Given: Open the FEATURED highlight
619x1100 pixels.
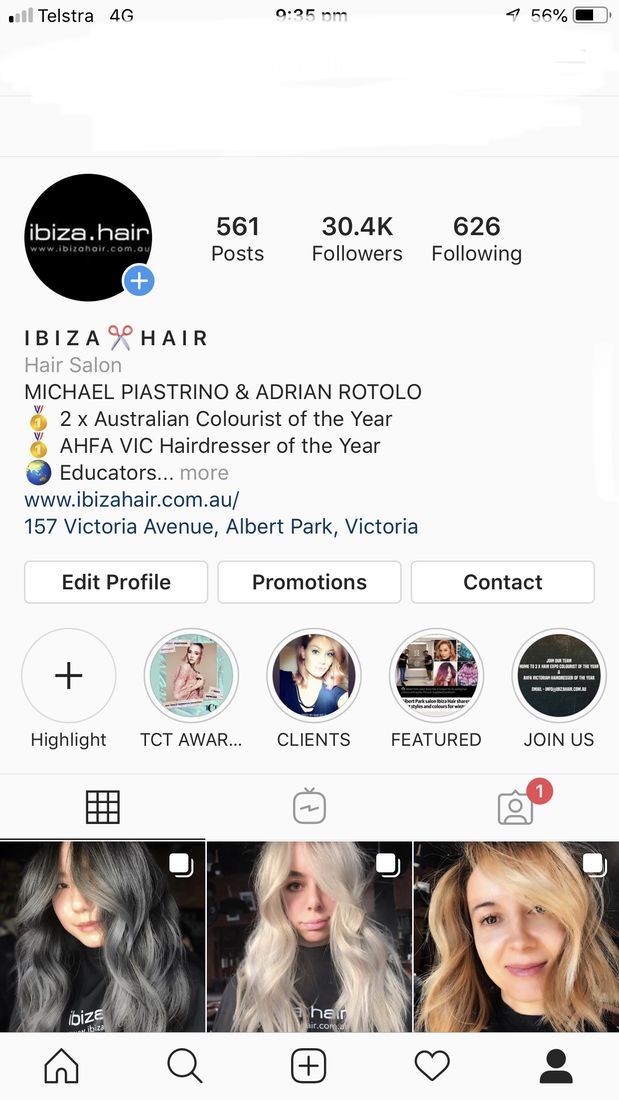Looking at the screenshot, I should 436,676.
